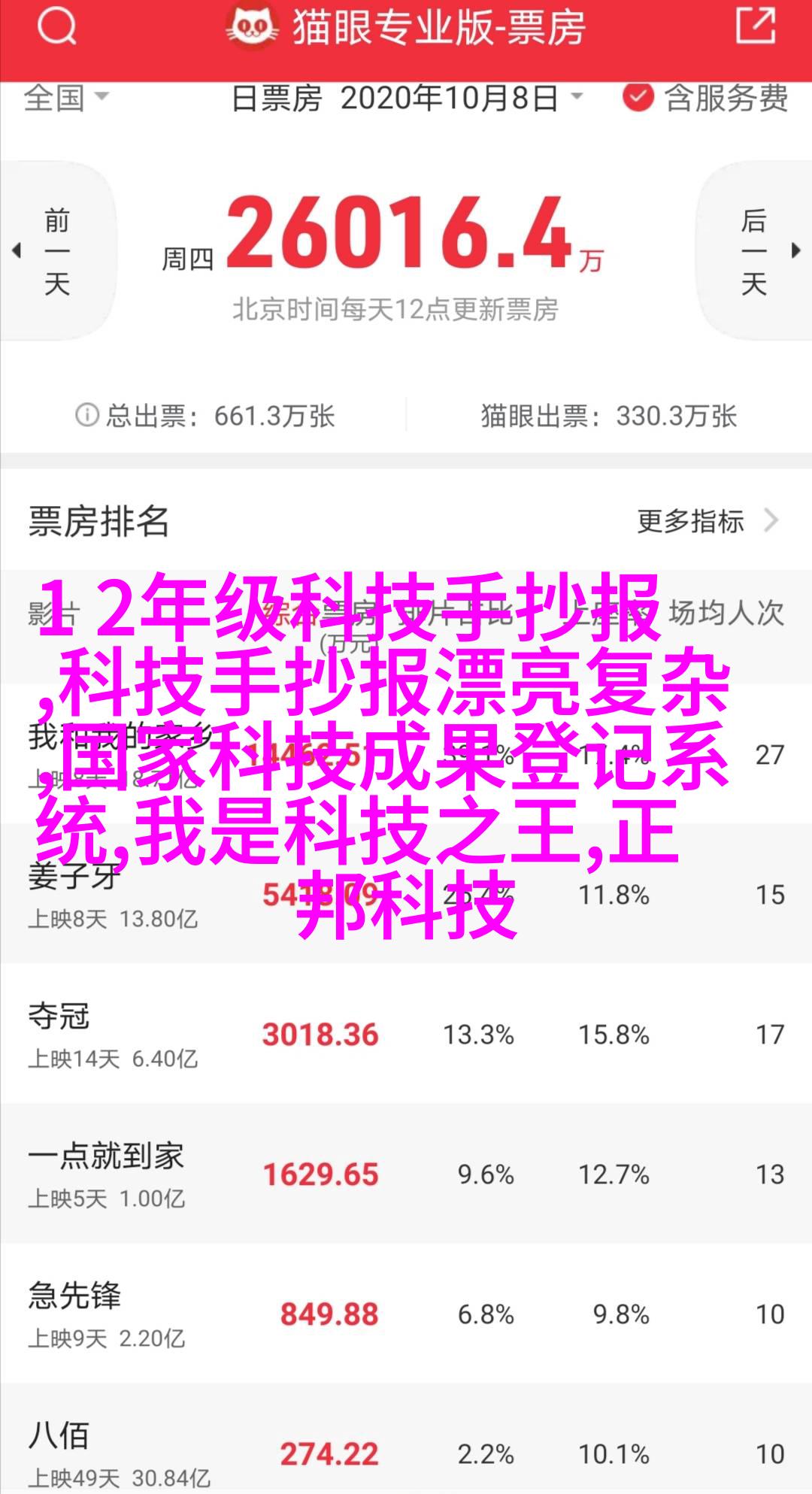The image size is (812, 1494).
Task: Toggle the 含服务费 checkbox
Action: [x=638, y=98]
